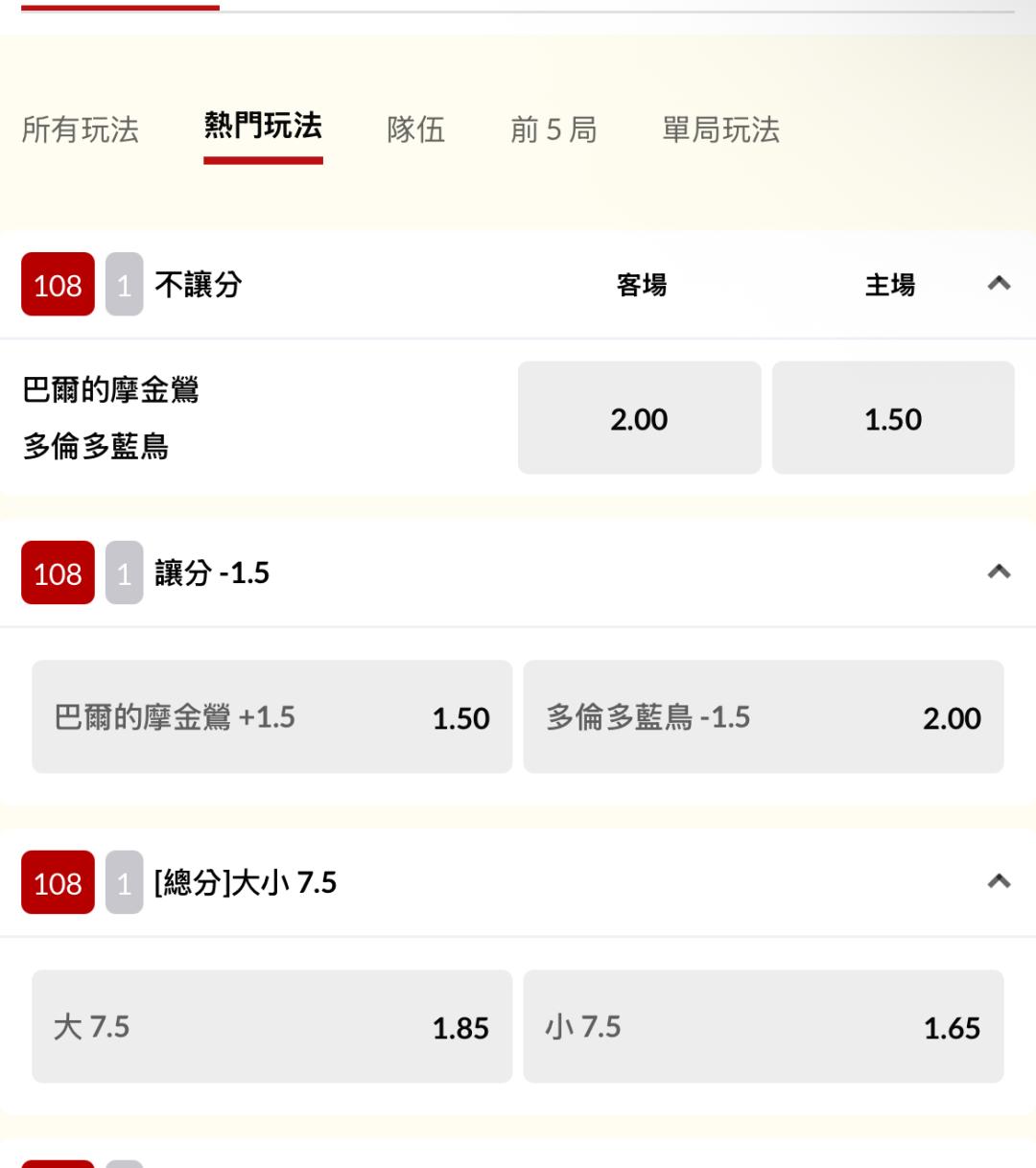Screen dimensions: 1036x1168
Task: Open the 單局玩法 tab
Action: [x=721, y=129]
